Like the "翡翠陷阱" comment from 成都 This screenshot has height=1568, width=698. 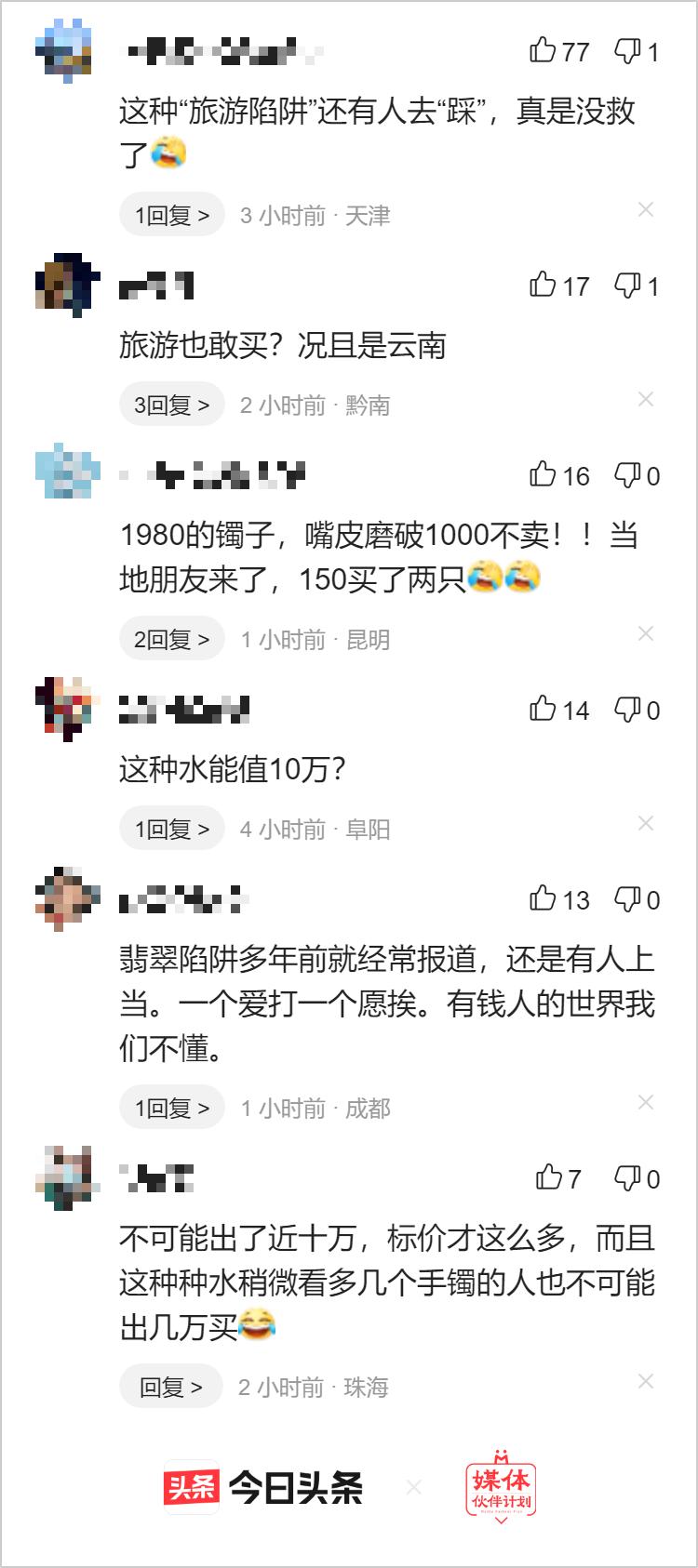pos(544,898)
